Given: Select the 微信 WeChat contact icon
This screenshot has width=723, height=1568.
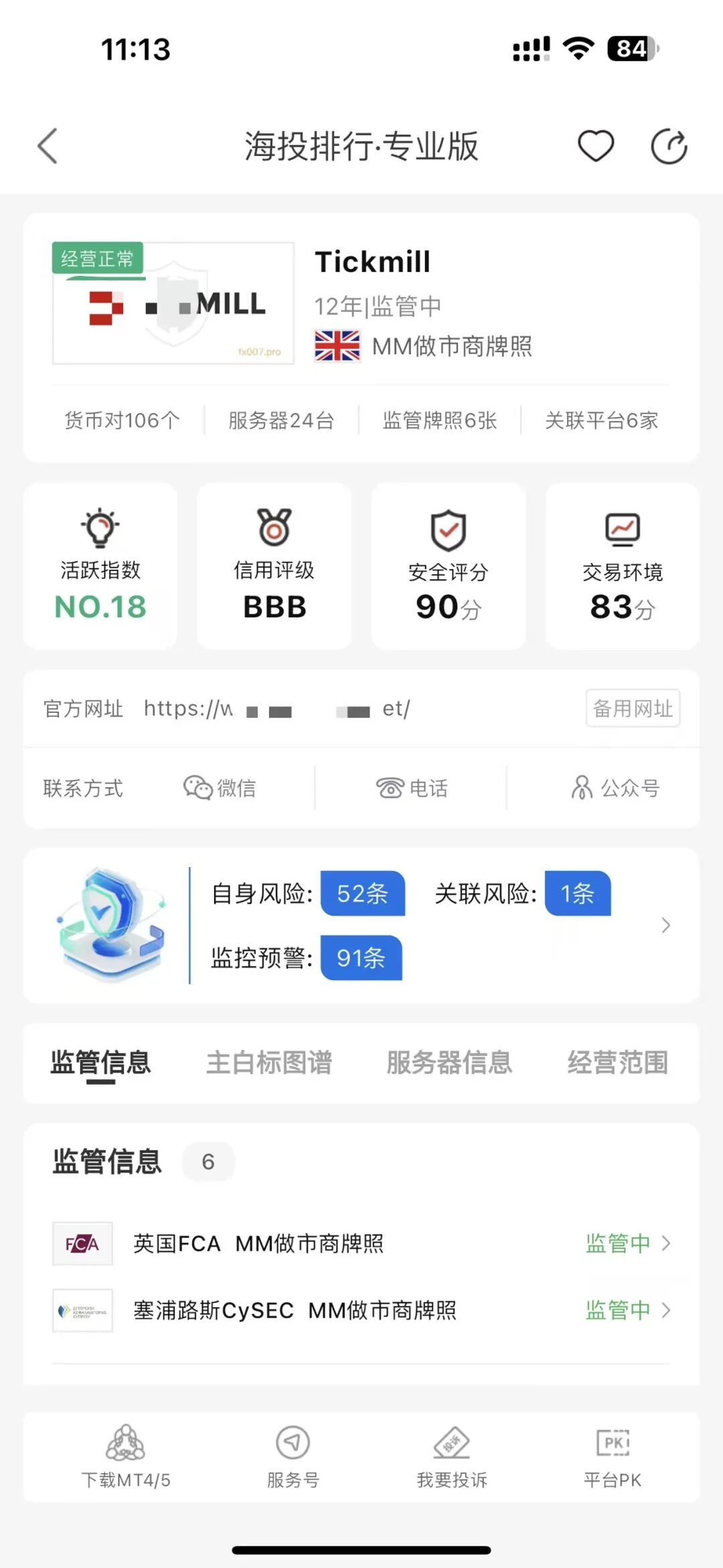Looking at the screenshot, I should click(196, 788).
